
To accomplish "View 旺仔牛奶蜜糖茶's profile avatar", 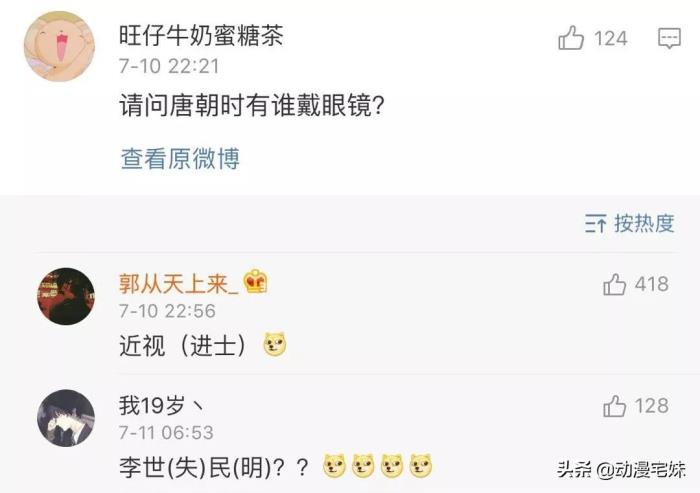I will (58, 45).
